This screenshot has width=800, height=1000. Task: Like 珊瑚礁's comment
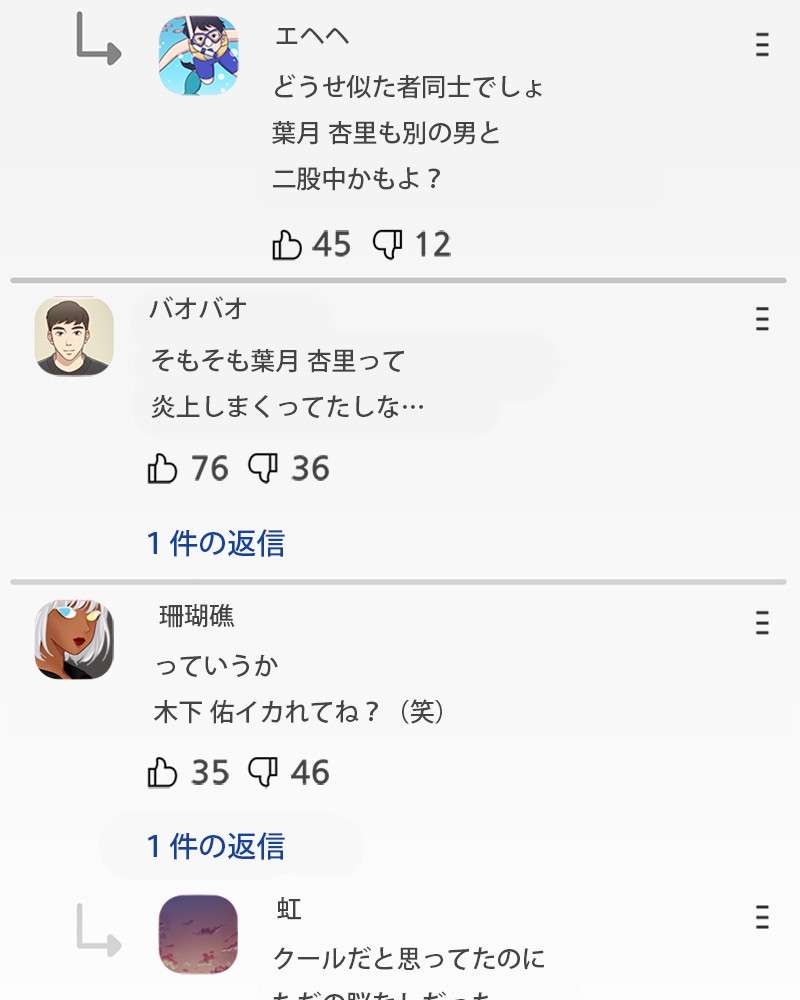(x=163, y=772)
